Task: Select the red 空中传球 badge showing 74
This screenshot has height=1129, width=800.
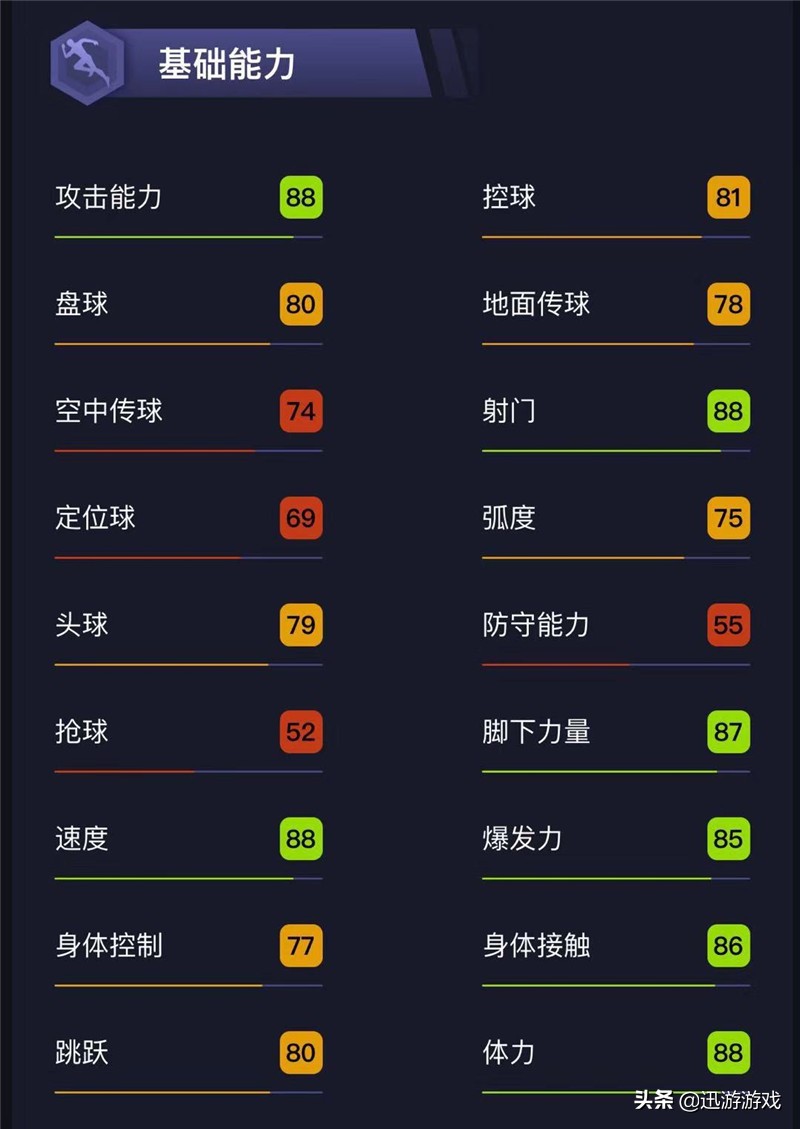Action: (x=302, y=412)
